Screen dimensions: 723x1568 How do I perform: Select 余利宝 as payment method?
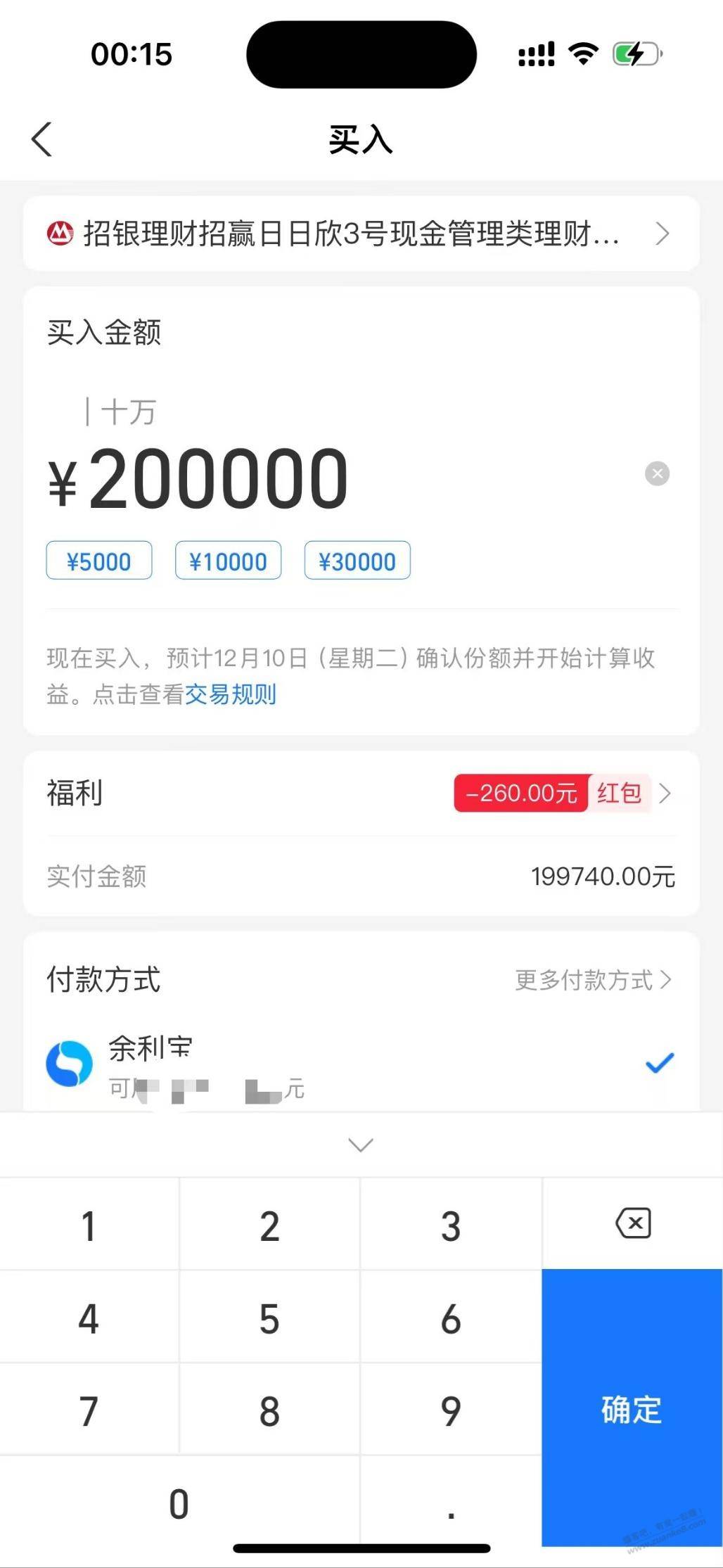coord(361,1064)
